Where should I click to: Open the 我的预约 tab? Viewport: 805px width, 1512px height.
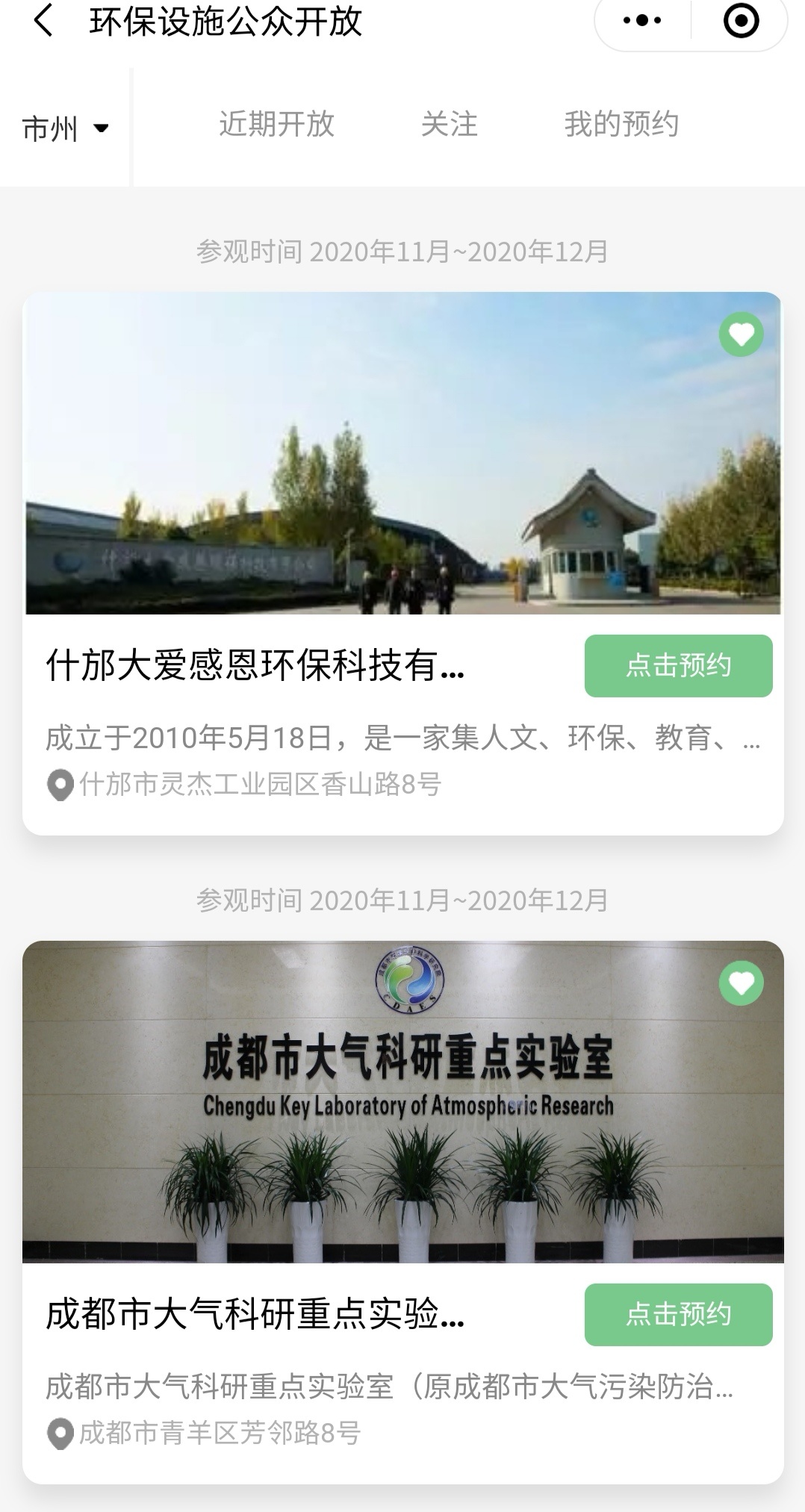pos(621,124)
